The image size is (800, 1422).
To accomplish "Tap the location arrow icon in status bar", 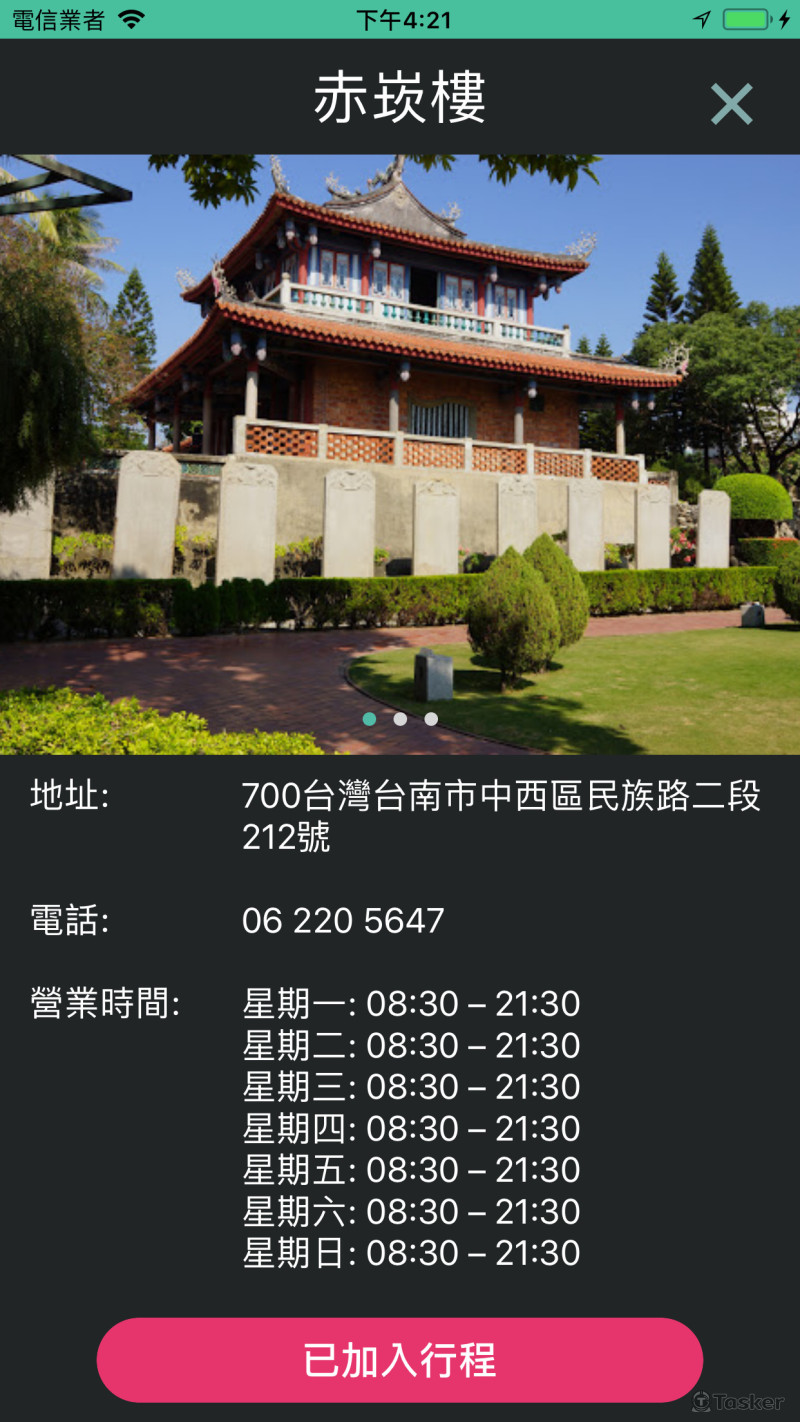I will (x=703, y=17).
